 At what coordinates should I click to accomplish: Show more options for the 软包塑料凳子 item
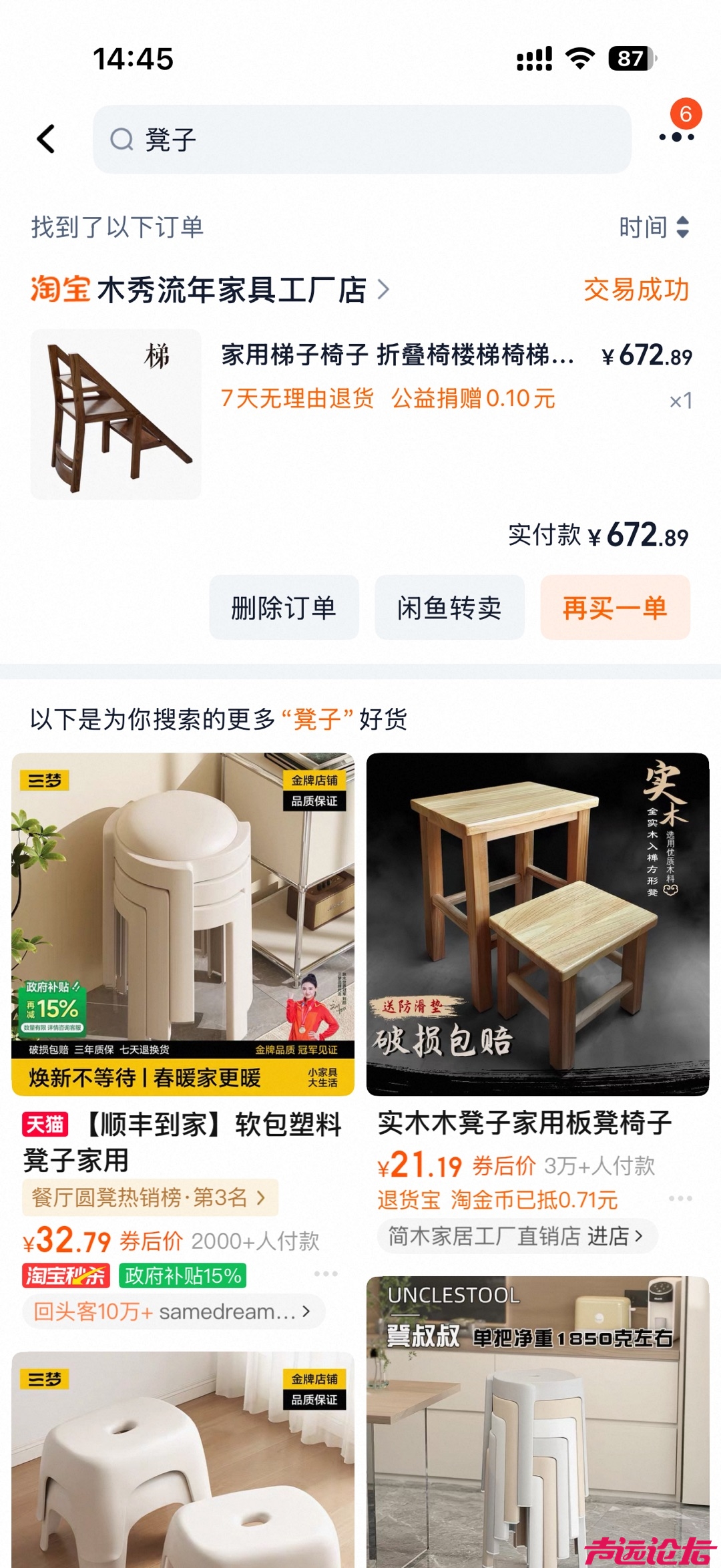click(x=326, y=1273)
